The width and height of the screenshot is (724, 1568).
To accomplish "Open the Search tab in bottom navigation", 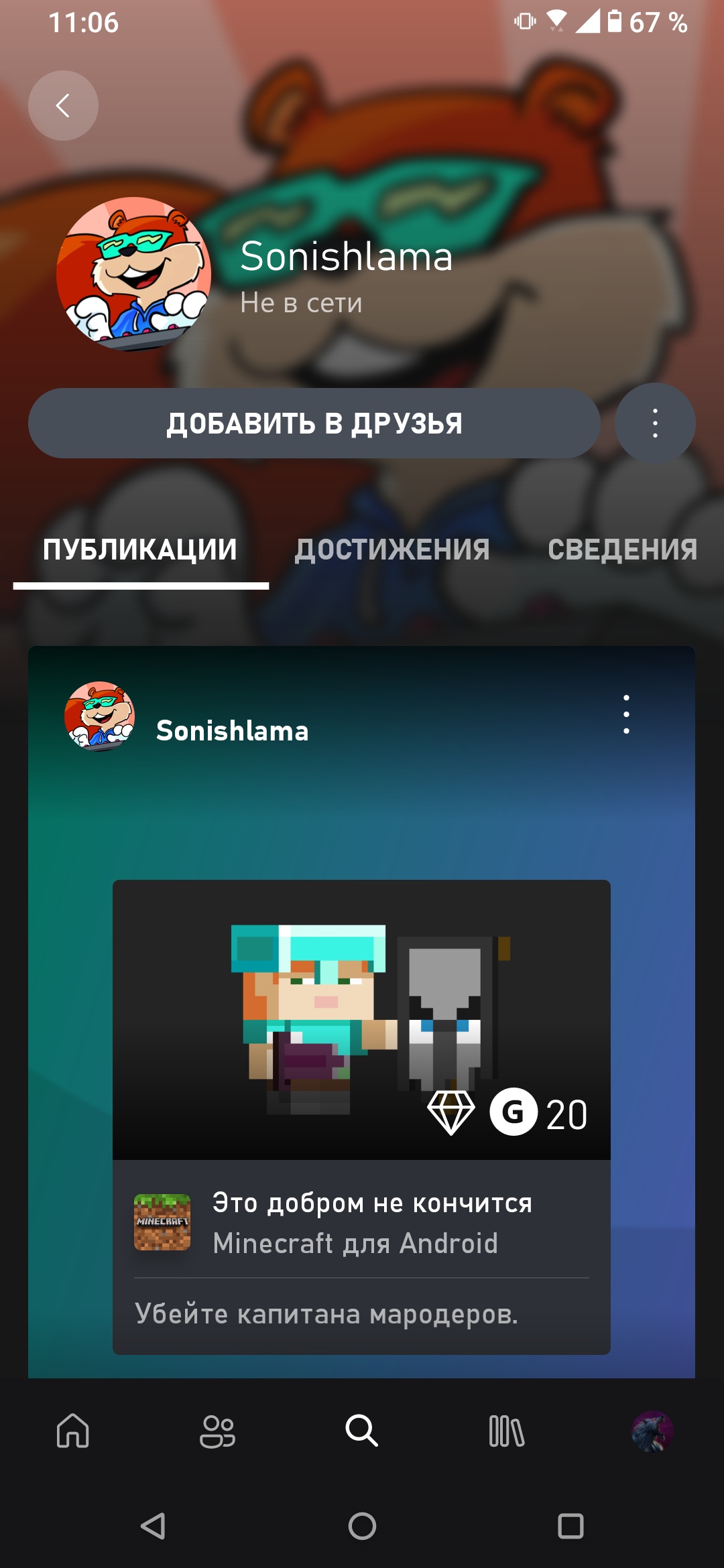I will [362, 1431].
